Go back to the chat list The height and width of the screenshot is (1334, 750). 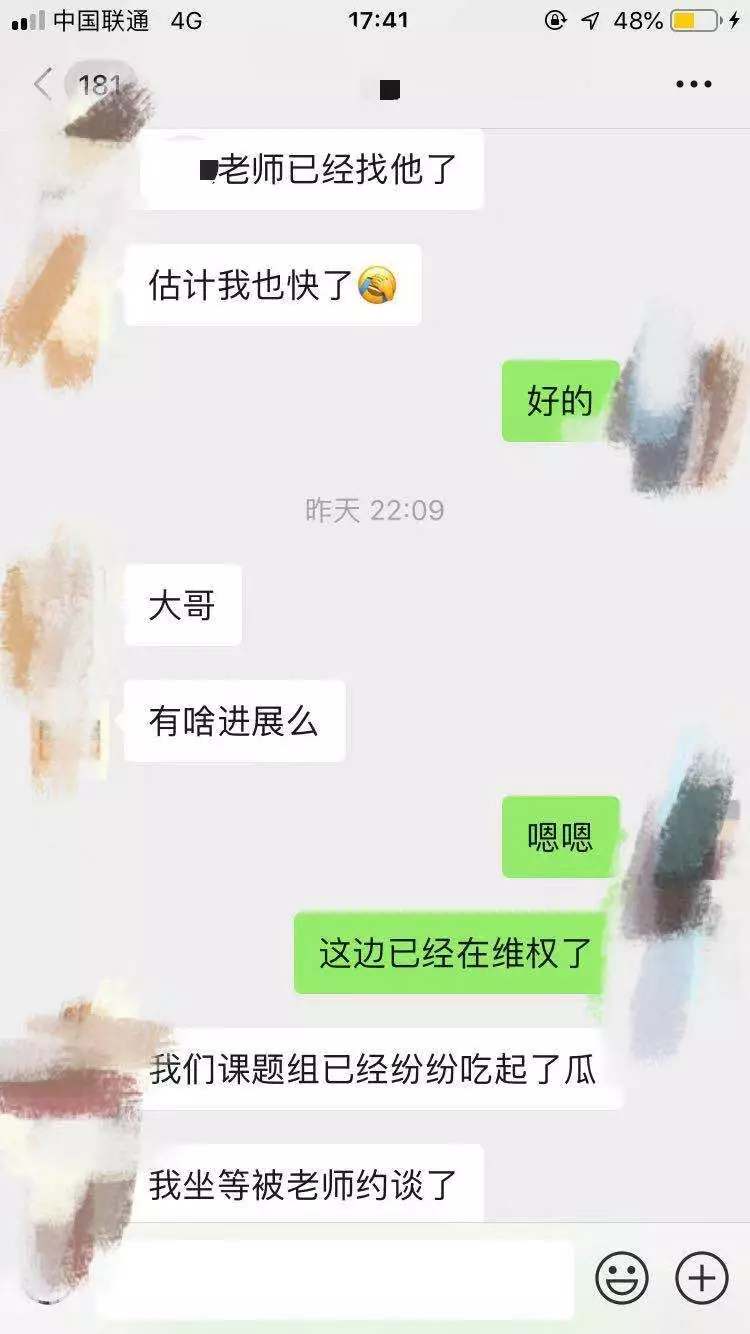point(44,84)
